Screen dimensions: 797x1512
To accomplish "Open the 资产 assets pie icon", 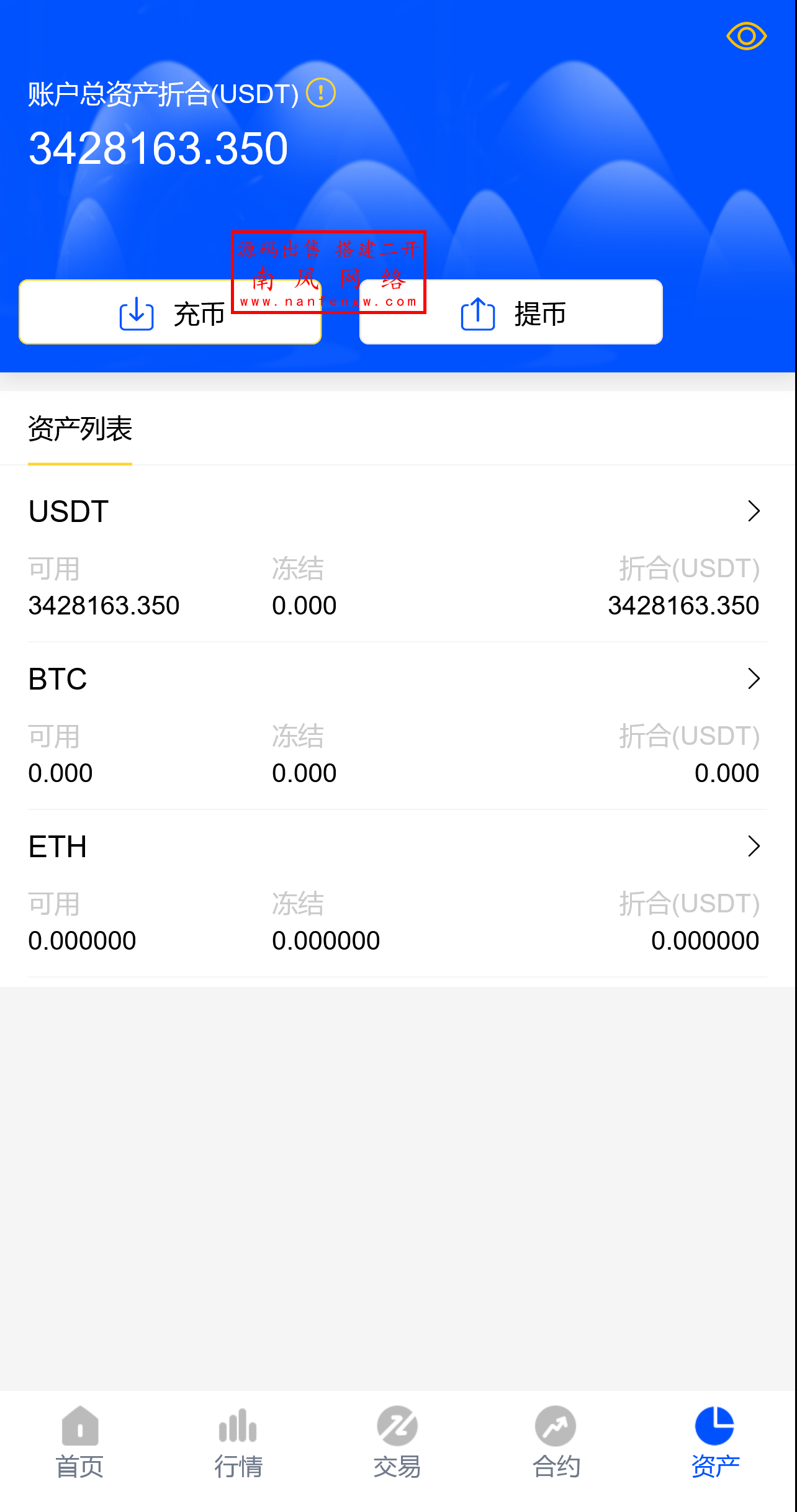I will 715,1424.
